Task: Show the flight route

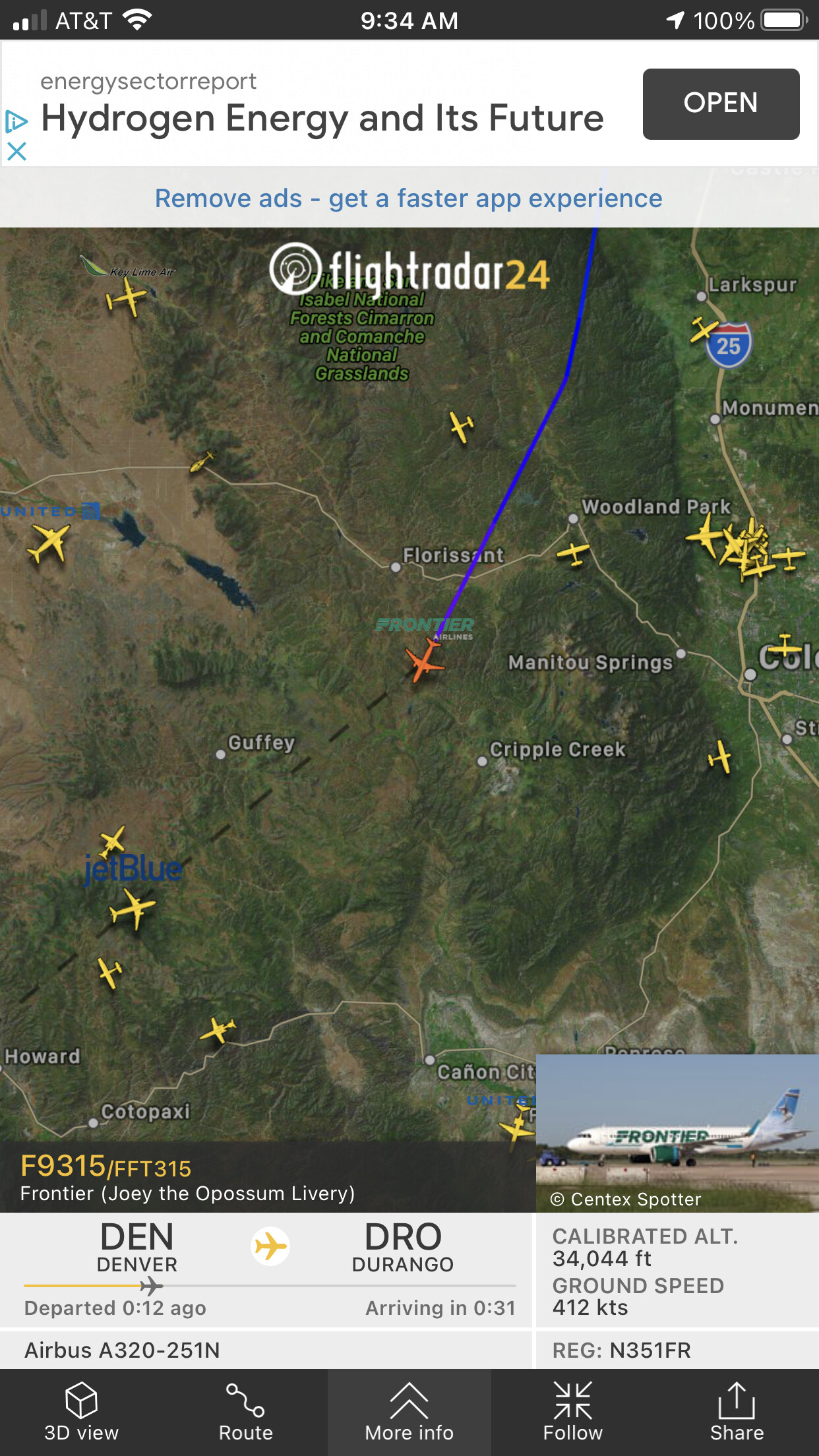Action: (245, 1412)
